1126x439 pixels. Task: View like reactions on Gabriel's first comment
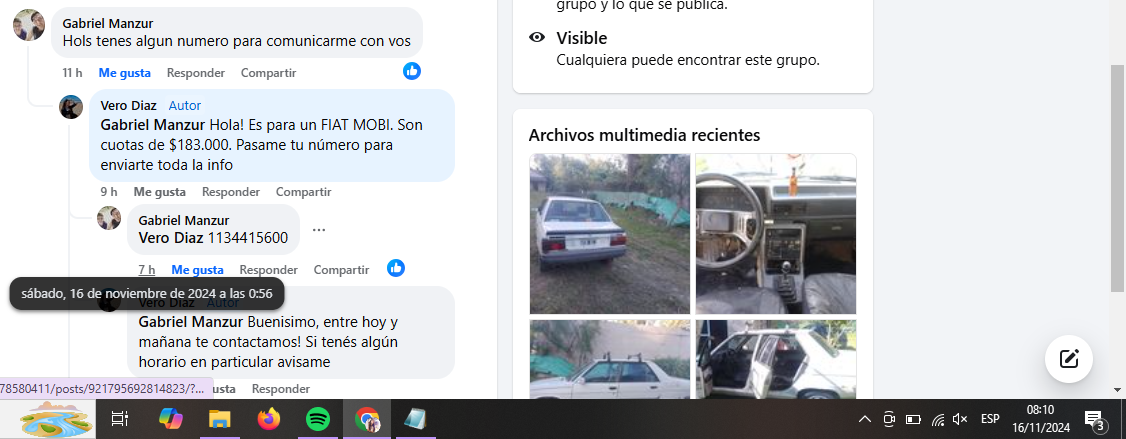[411, 71]
